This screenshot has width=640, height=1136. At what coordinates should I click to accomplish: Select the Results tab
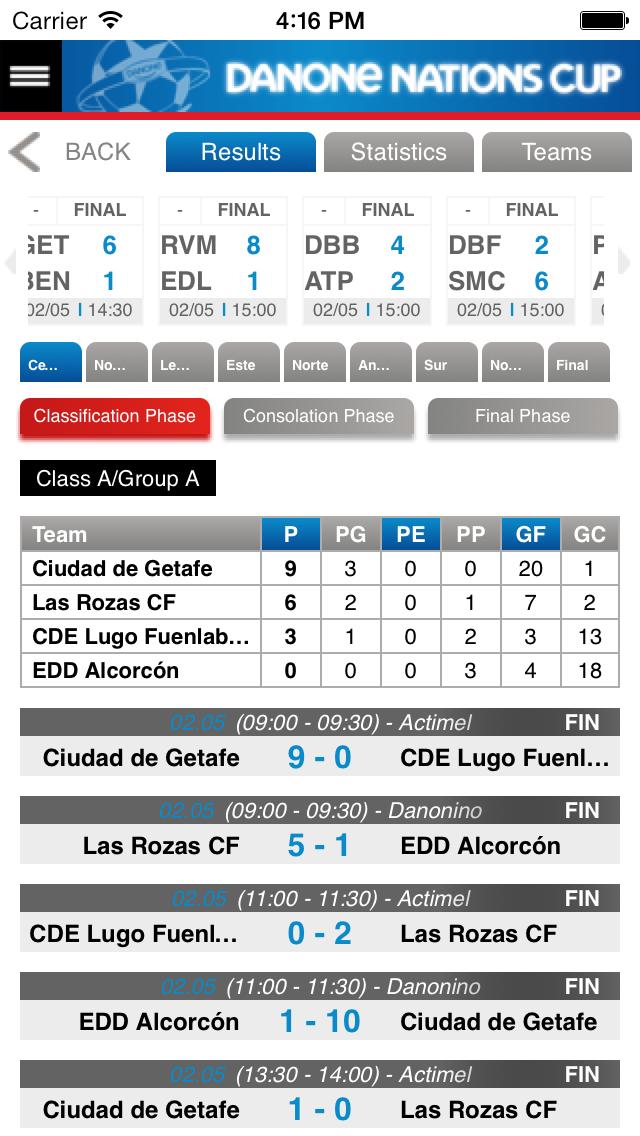(240, 152)
